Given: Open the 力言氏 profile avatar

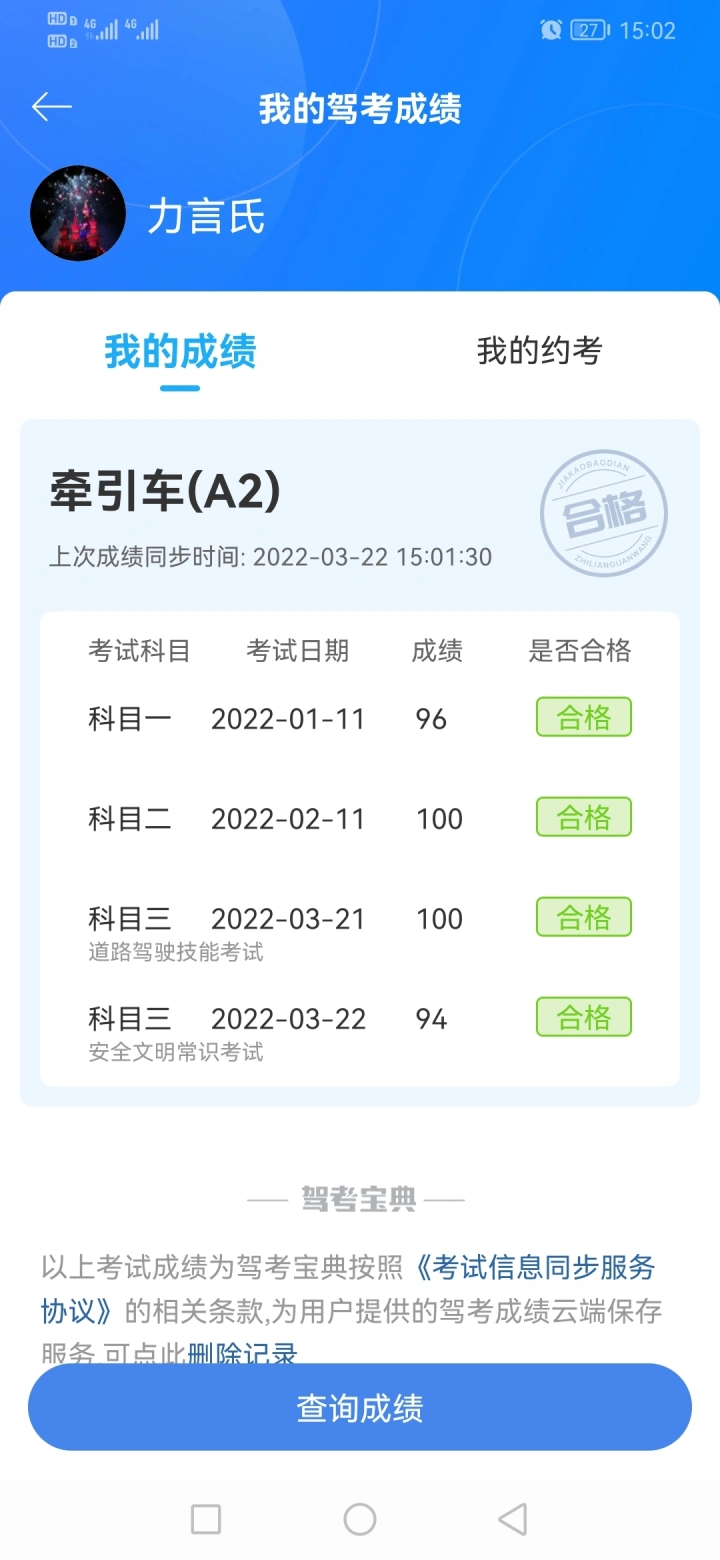Looking at the screenshot, I should (78, 214).
